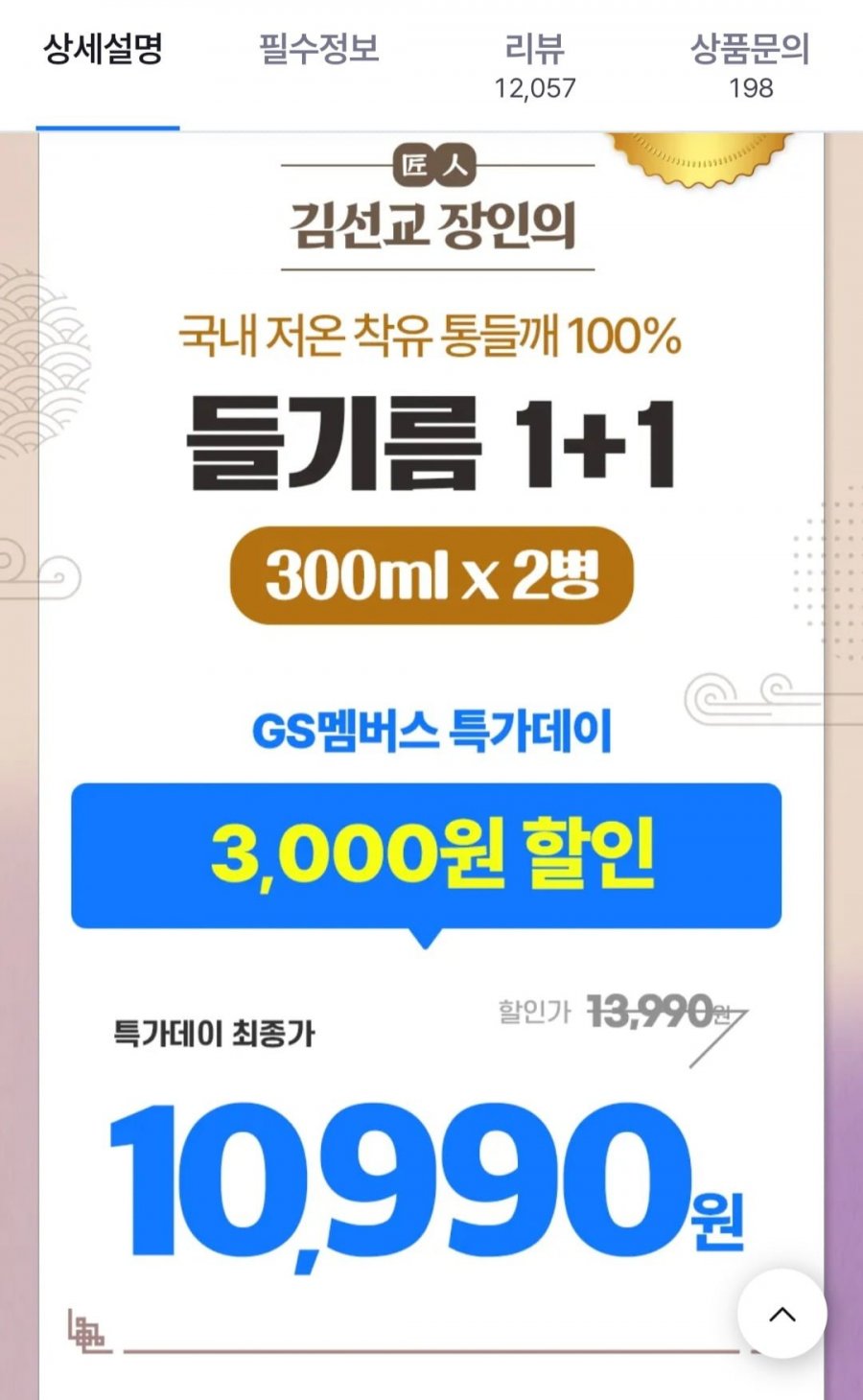Go to the 상품문의 tab
The height and width of the screenshot is (1400, 863).
pyautogui.click(x=750, y=65)
